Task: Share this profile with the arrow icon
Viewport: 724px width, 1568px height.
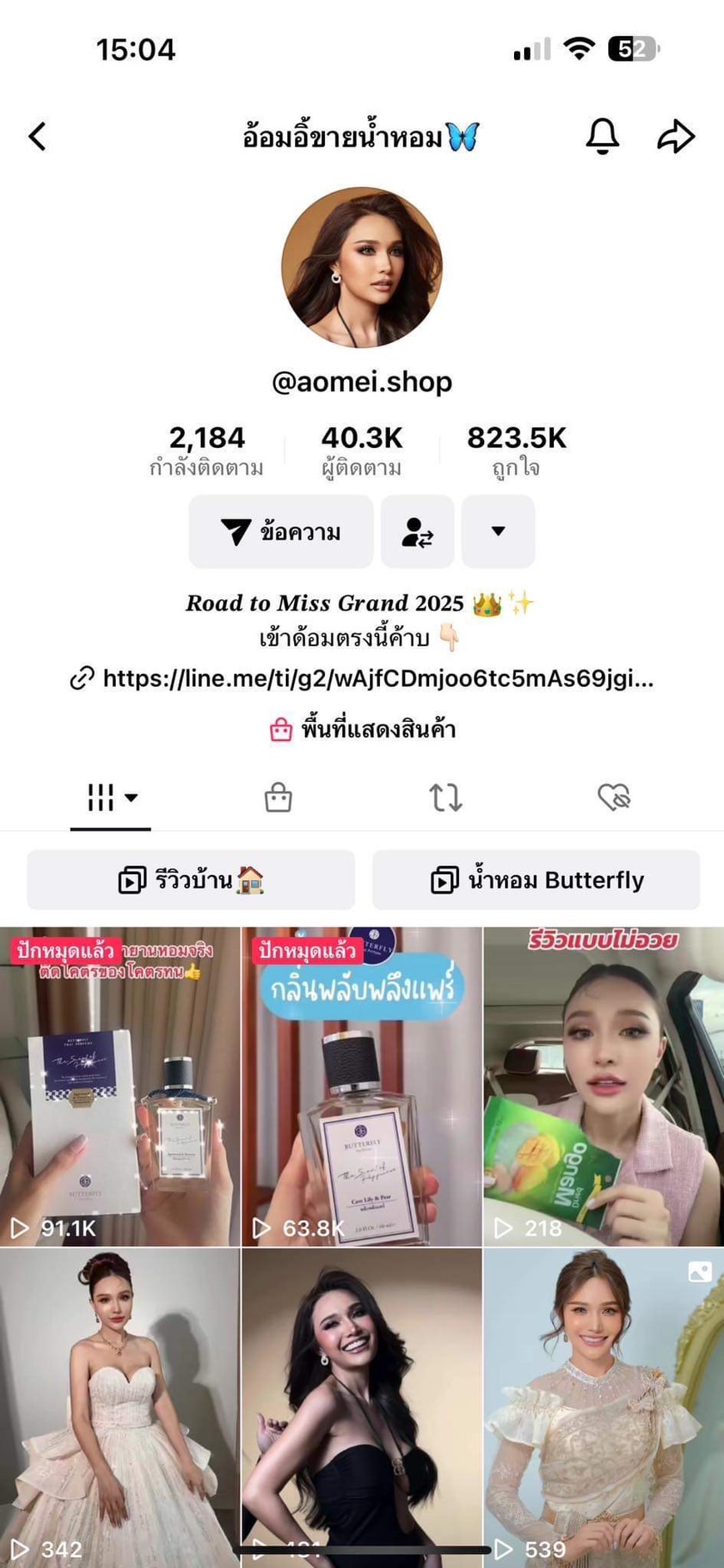Action: click(x=676, y=137)
